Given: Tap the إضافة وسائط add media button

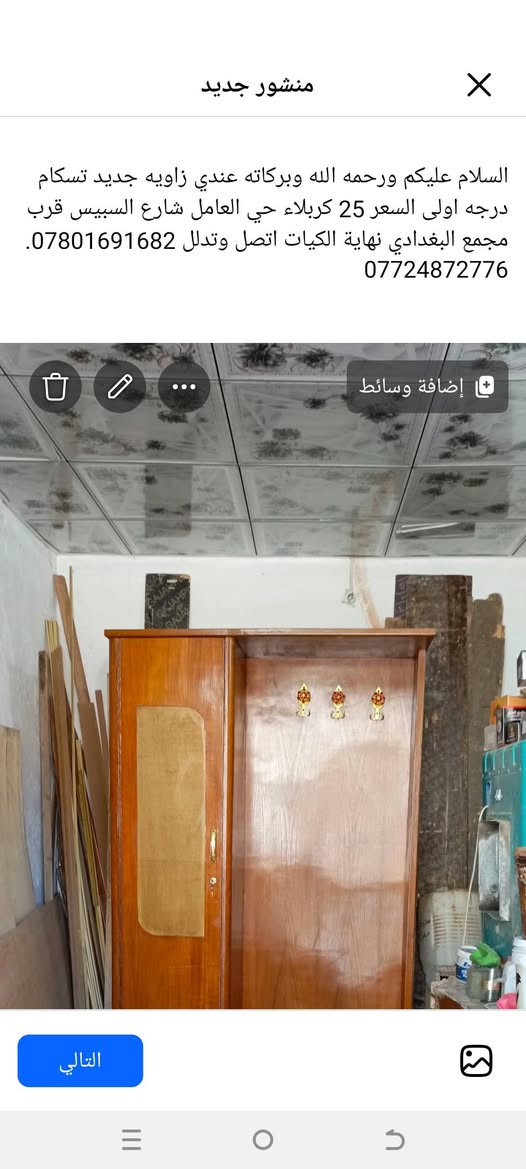Looking at the screenshot, I should (x=428, y=387).
